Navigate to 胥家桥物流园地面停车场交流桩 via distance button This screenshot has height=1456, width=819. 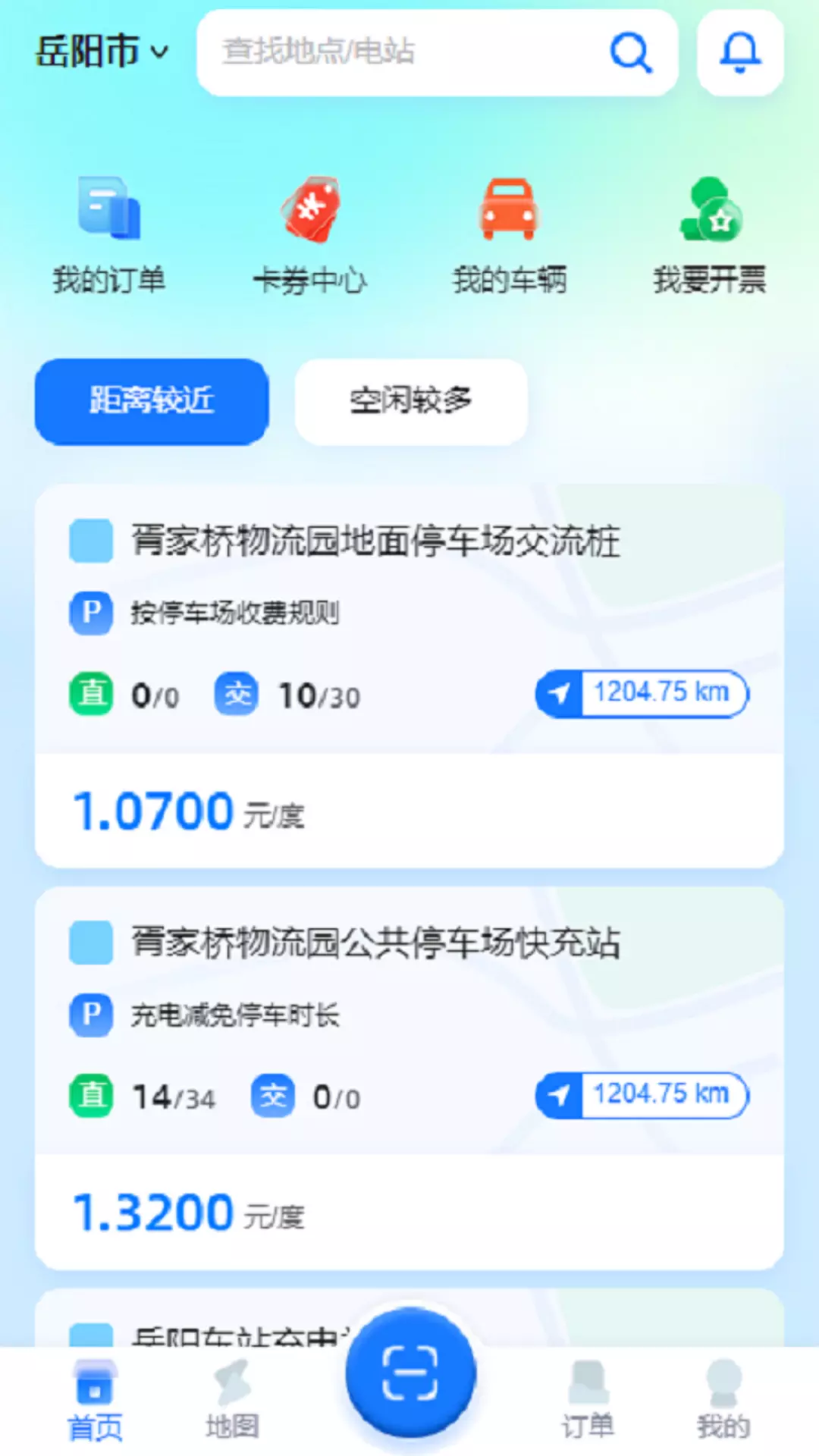pos(642,693)
